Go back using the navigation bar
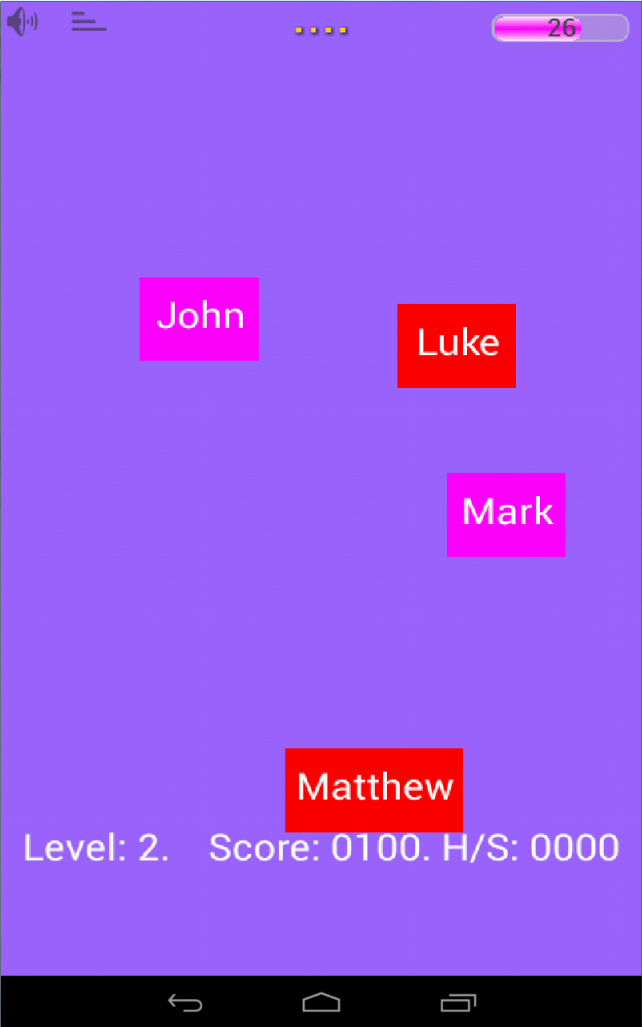Image resolution: width=642 pixels, height=1027 pixels. 185,1002
